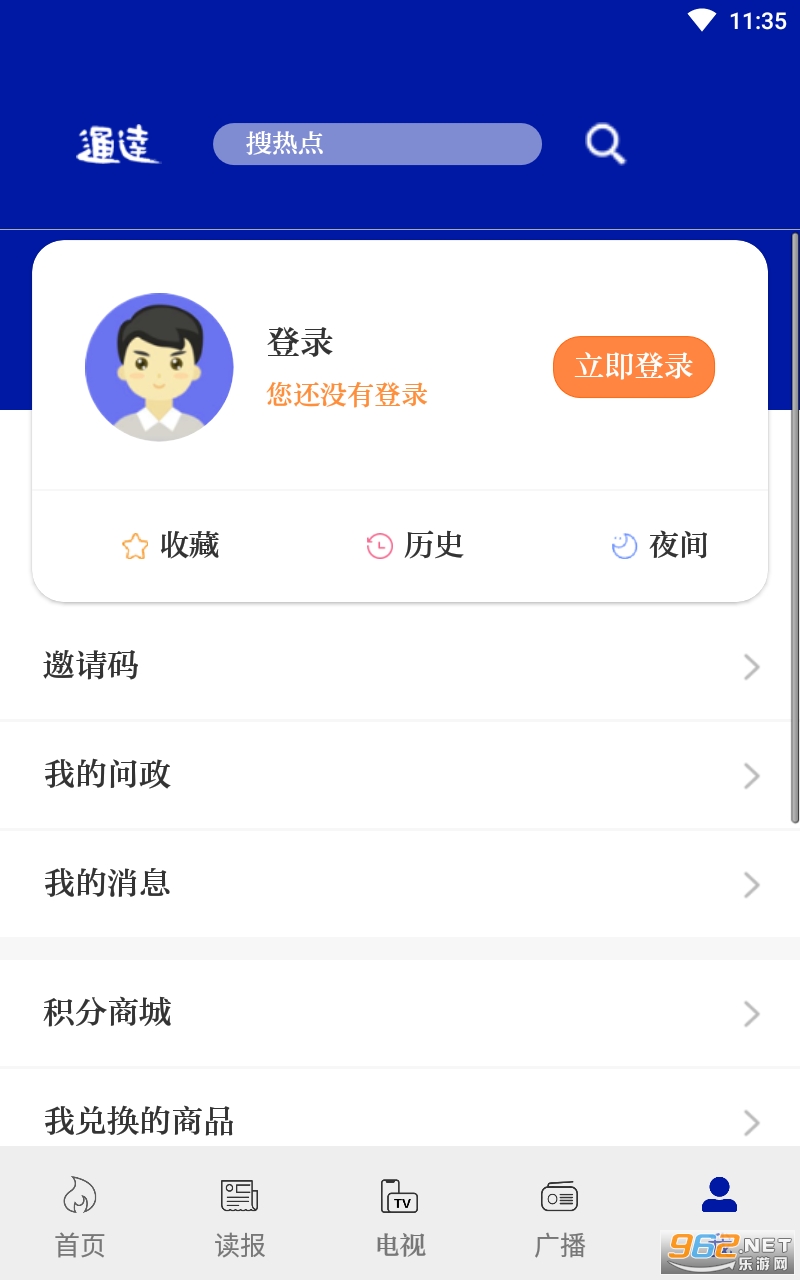Image resolution: width=800 pixels, height=1280 pixels.
Task: Open 收藏 favorites
Action: pos(170,545)
